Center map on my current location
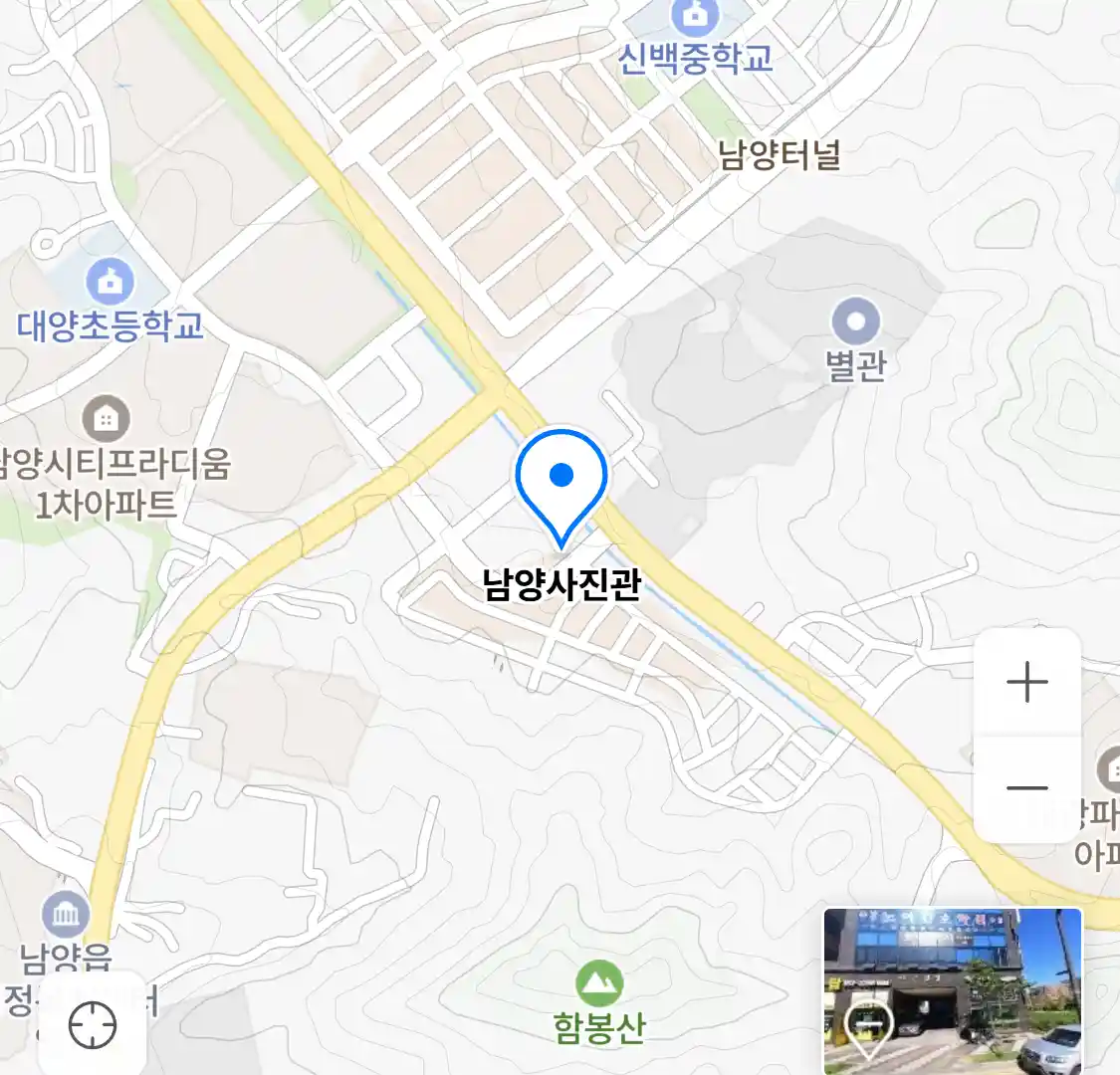This screenshot has width=1120, height=1075. (93, 1025)
